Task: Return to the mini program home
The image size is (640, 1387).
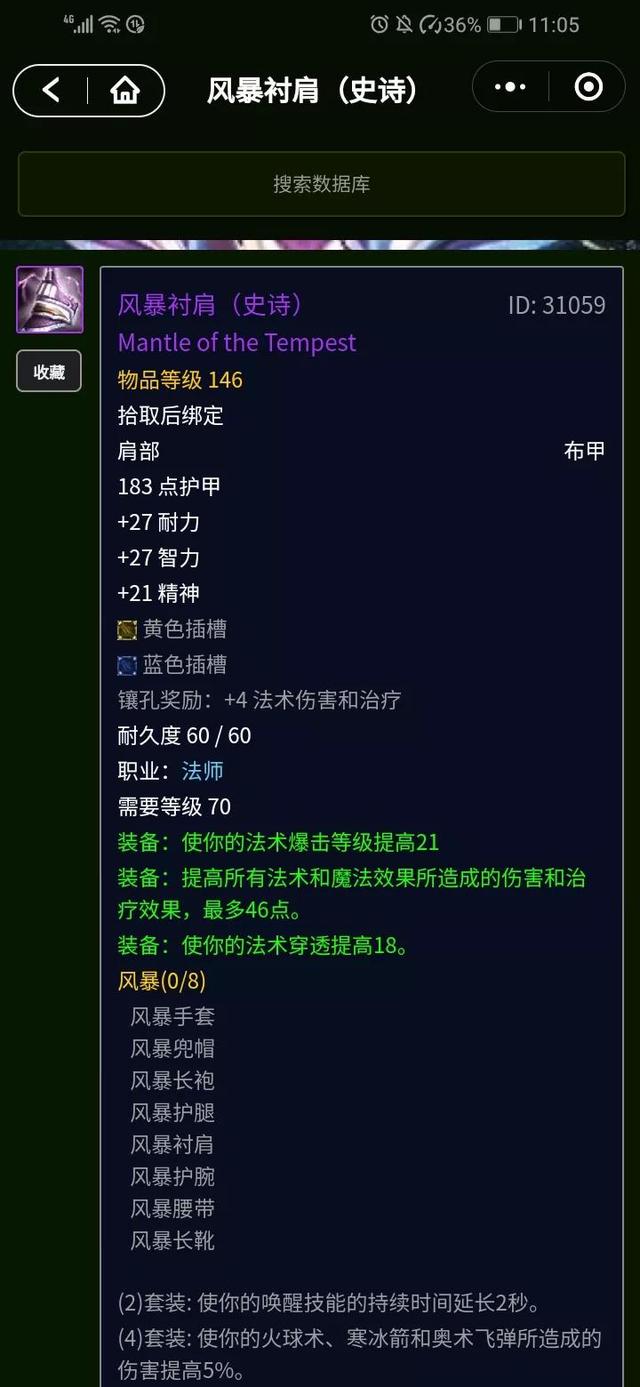Action: (x=125, y=90)
